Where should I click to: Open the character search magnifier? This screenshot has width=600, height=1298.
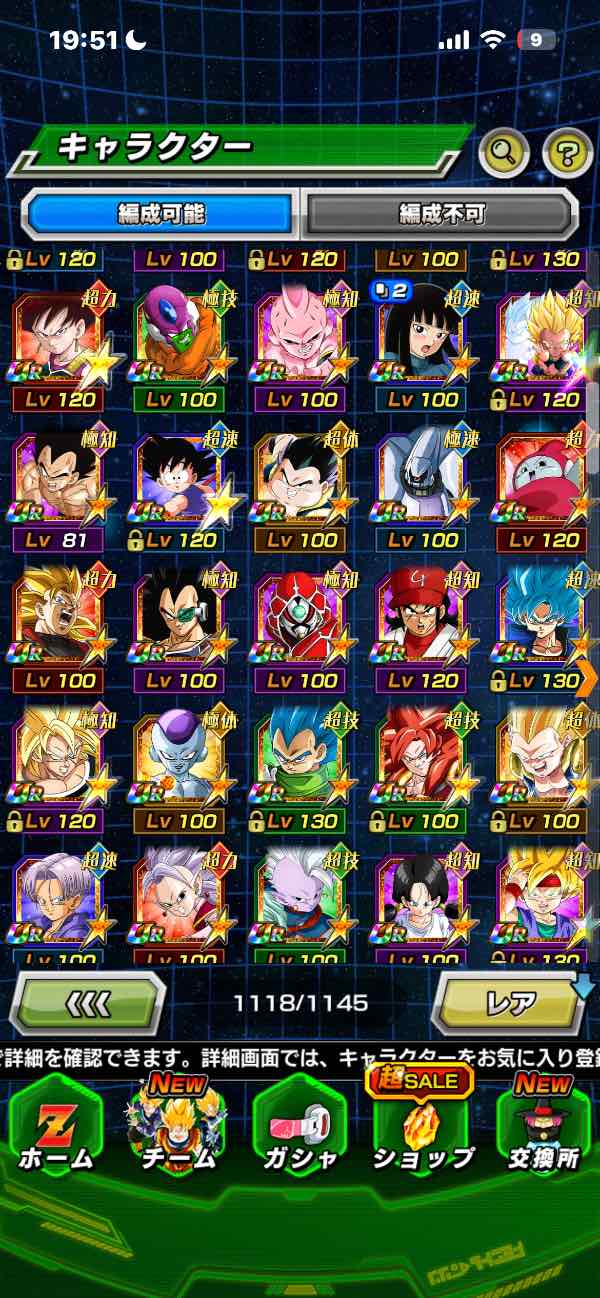coord(504,153)
